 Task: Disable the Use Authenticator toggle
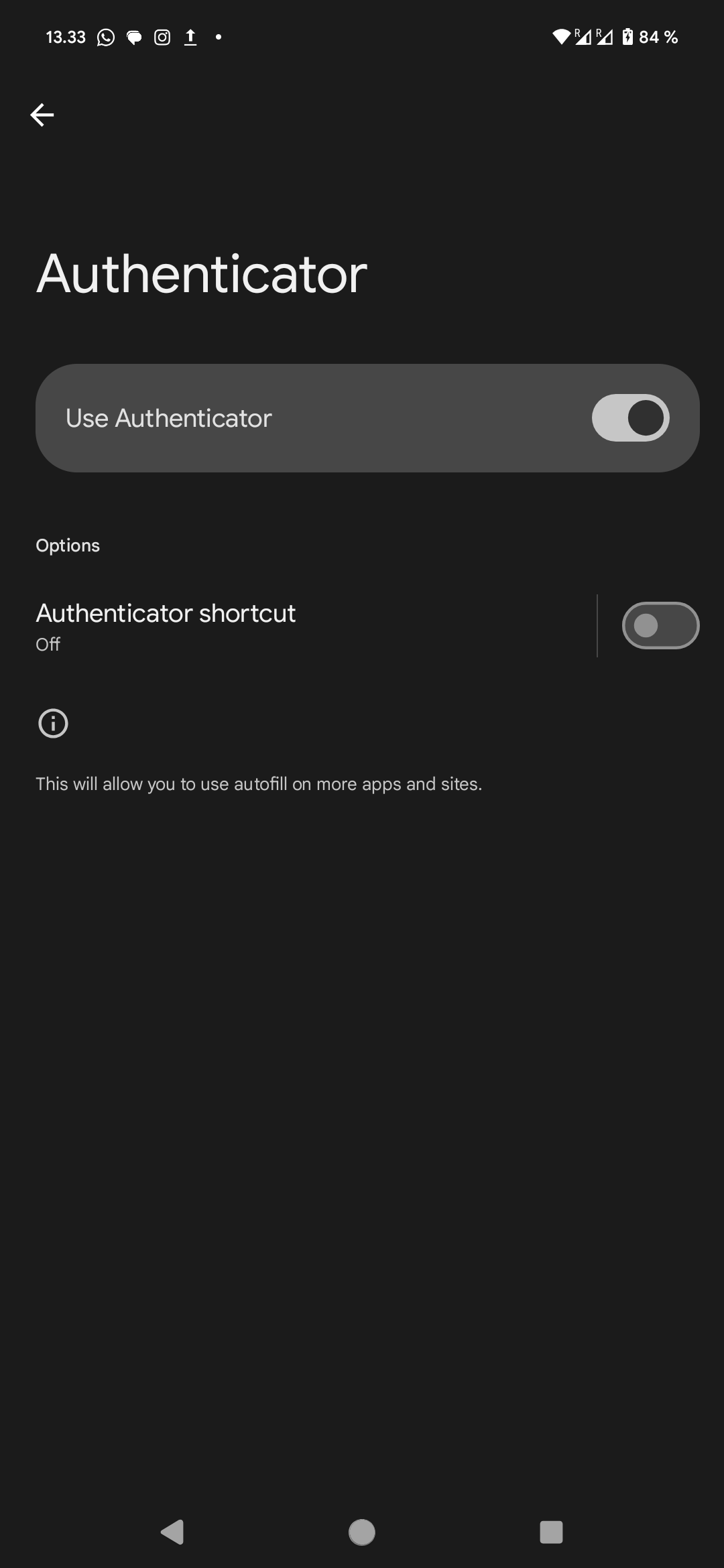pyautogui.click(x=629, y=417)
